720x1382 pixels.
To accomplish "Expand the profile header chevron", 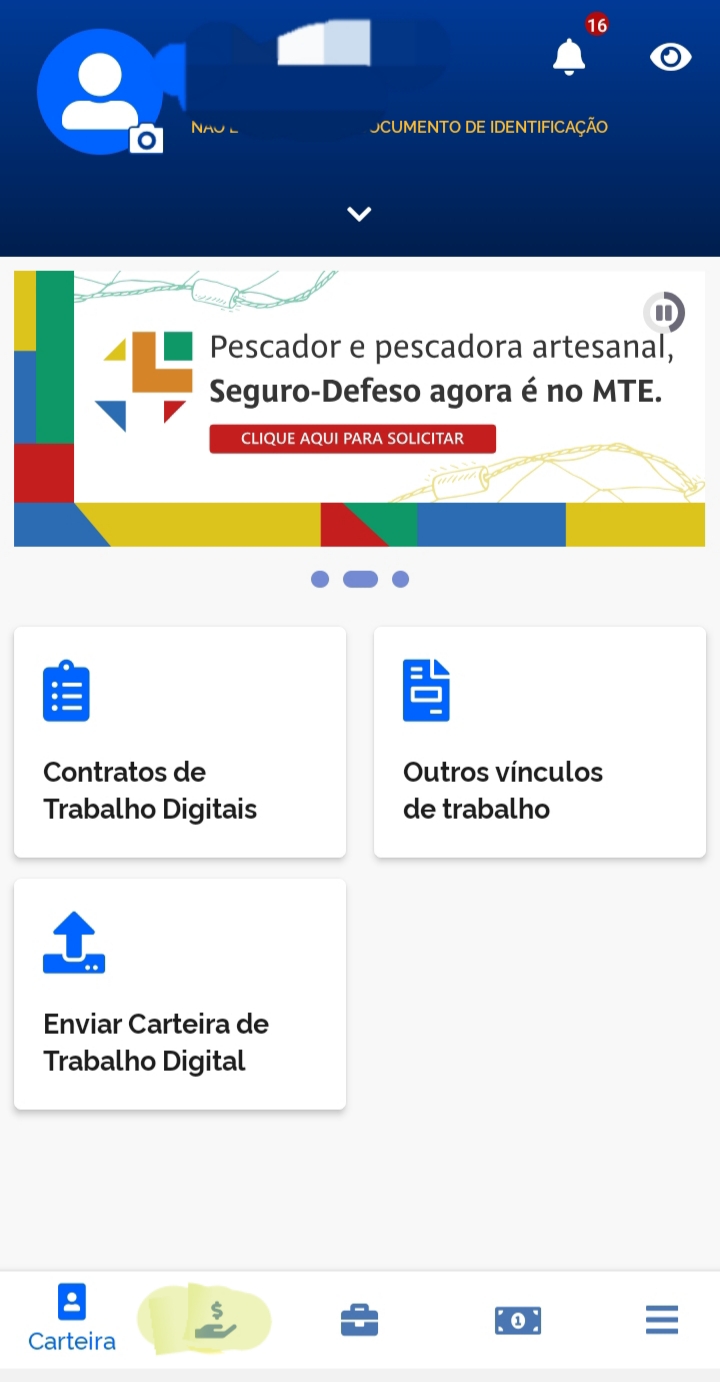I will pos(359,213).
